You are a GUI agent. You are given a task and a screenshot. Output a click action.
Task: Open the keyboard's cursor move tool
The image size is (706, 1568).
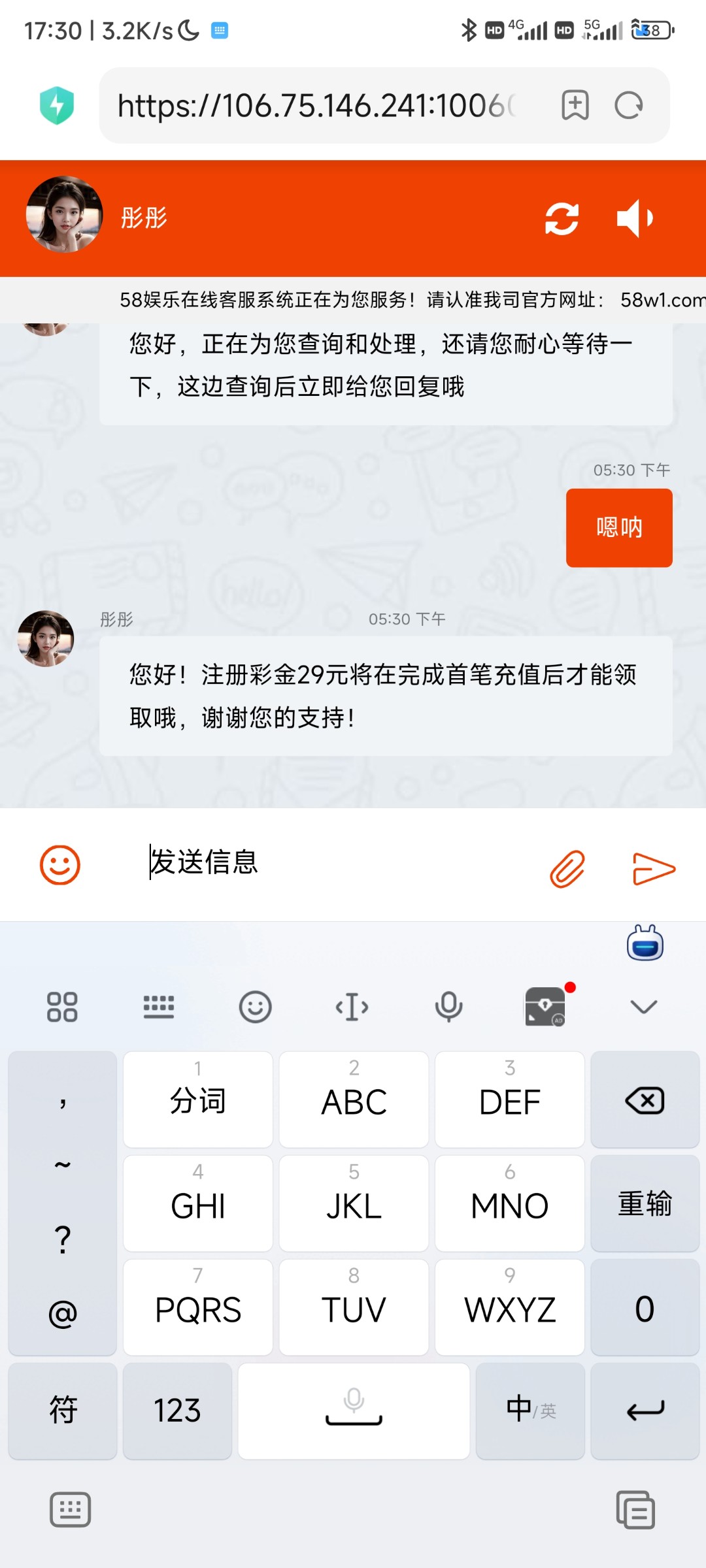(352, 1007)
